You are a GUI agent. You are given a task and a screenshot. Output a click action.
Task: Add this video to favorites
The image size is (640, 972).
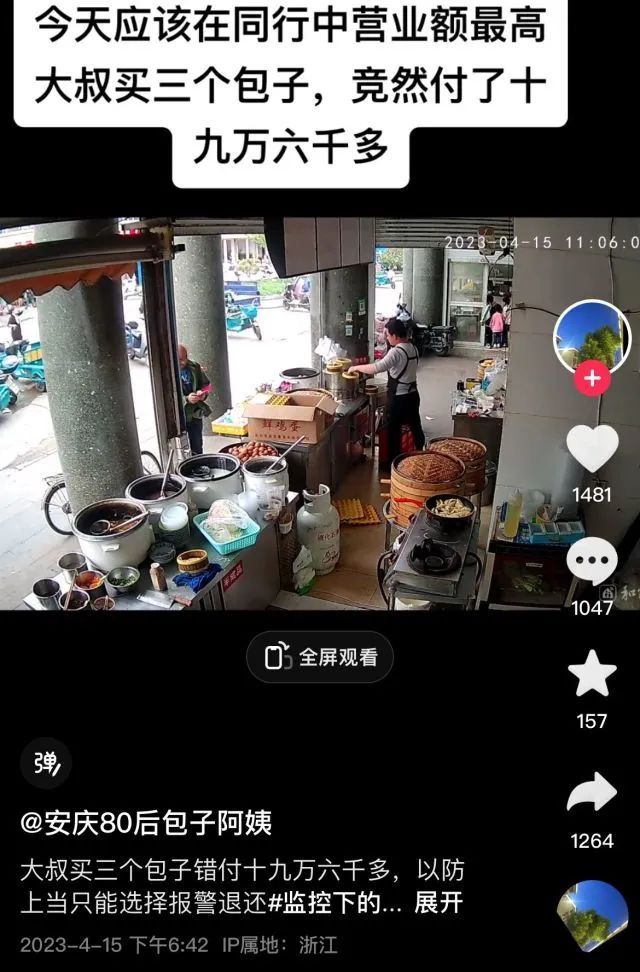[592, 673]
